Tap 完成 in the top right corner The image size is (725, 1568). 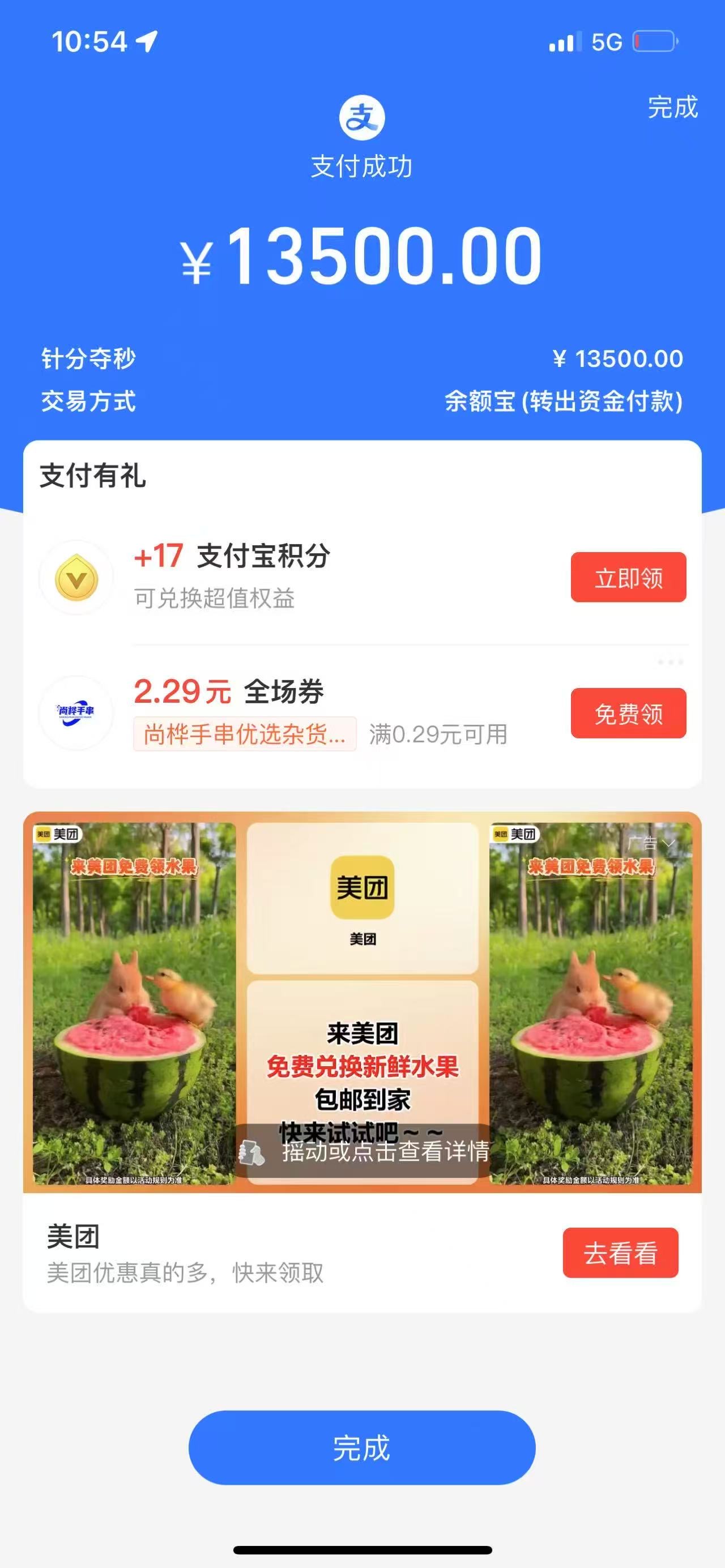click(x=672, y=107)
